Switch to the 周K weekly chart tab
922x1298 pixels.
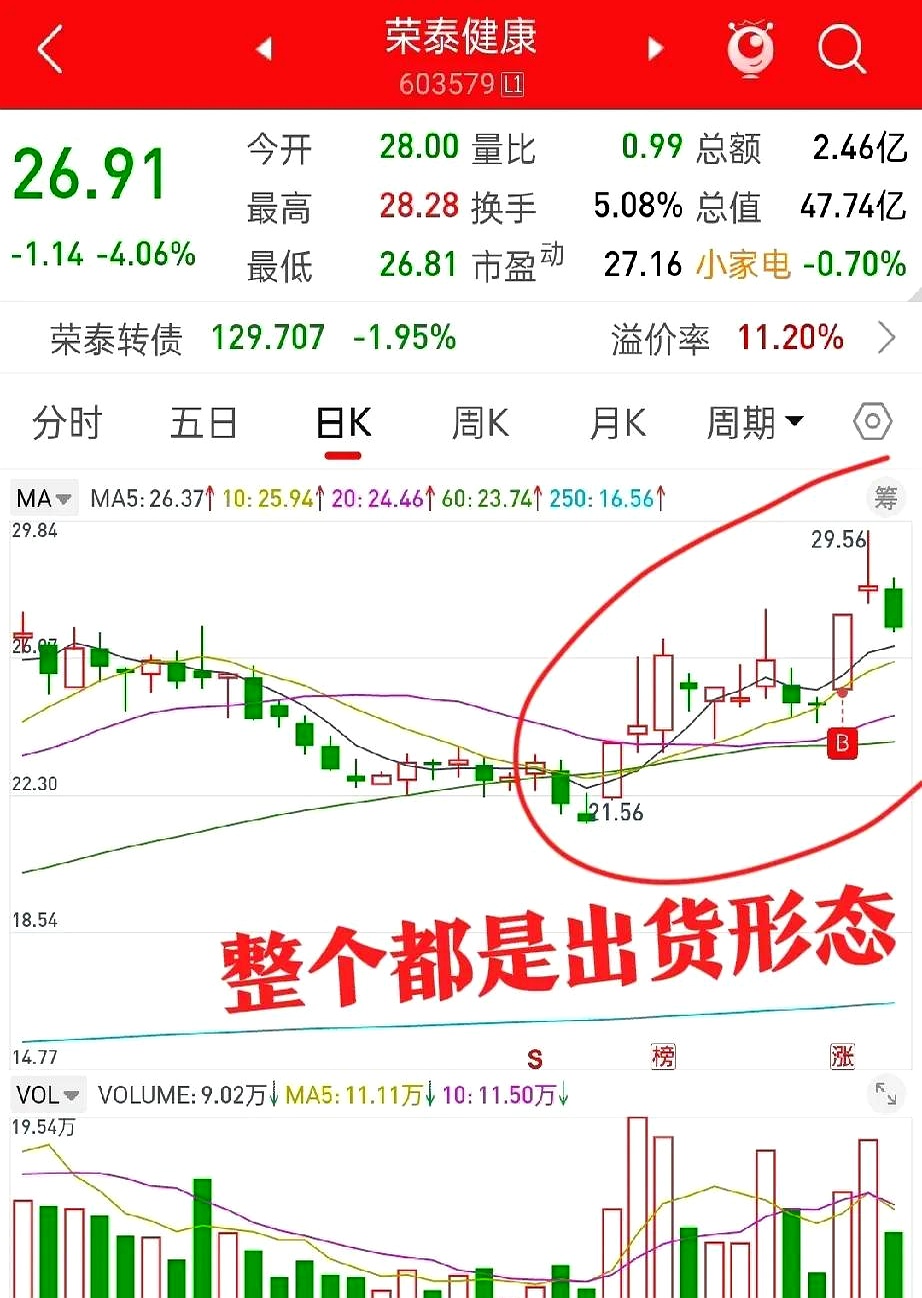(480, 422)
